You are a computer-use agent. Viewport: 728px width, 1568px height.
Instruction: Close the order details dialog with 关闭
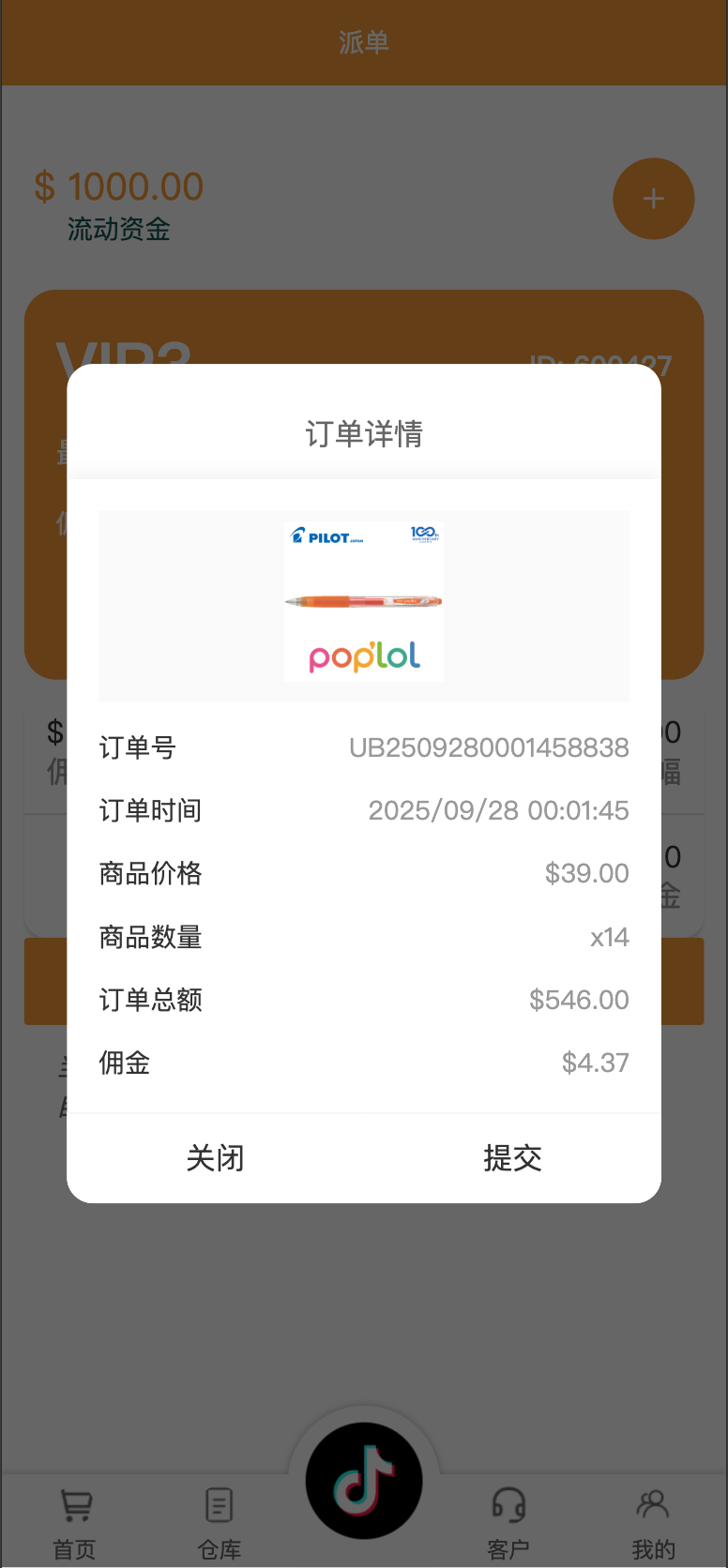pyautogui.click(x=215, y=1158)
